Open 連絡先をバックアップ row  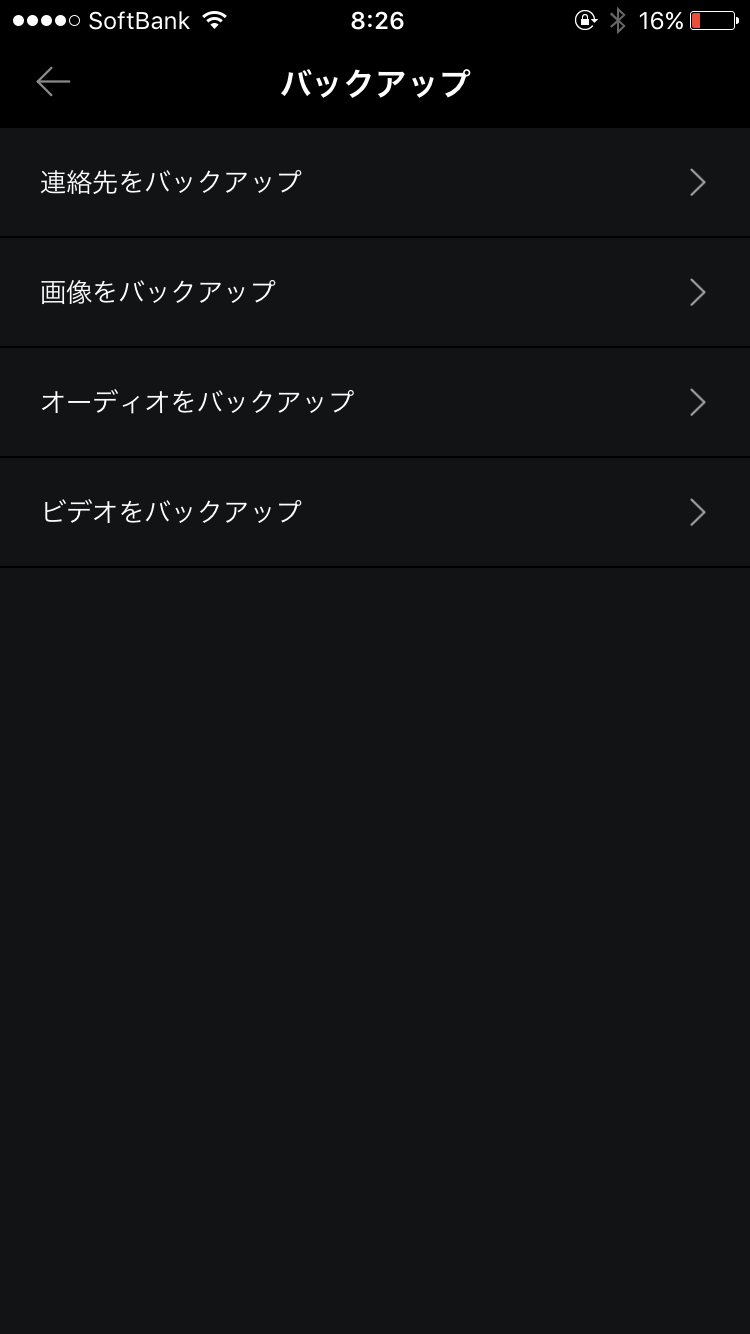coord(374,182)
